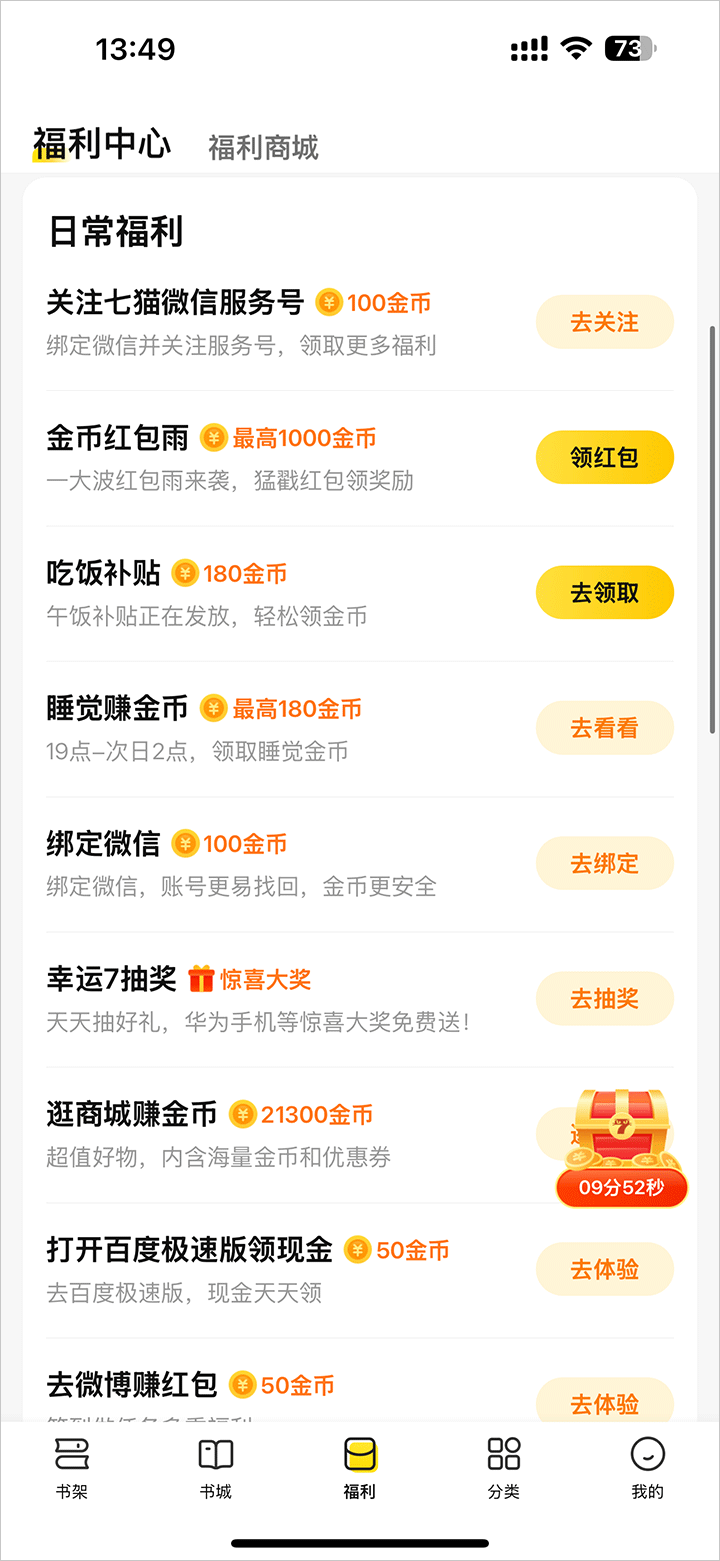The image size is (720, 1561).
Task: Select the 福利 tab in bottom bar
Action: pyautogui.click(x=360, y=1467)
